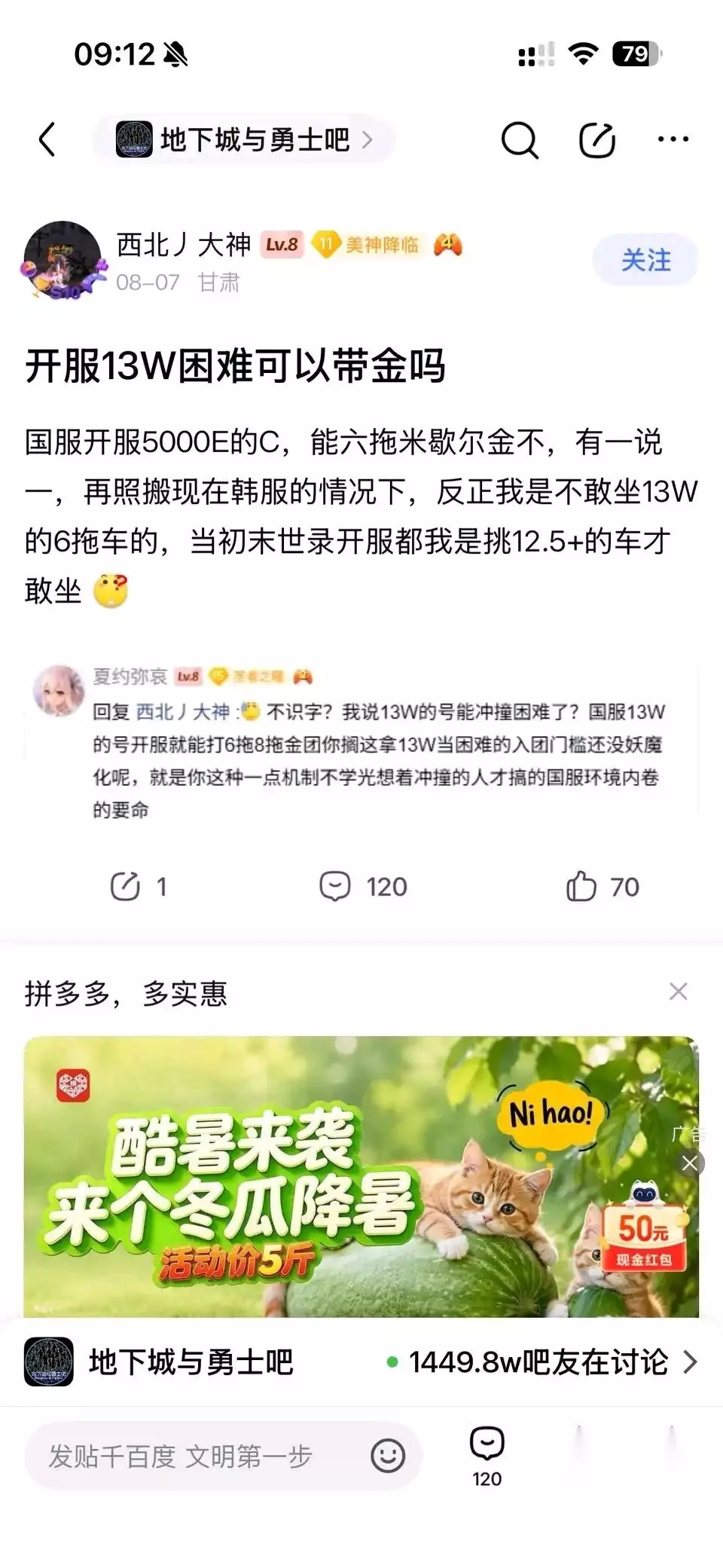
Task: Close the 50元 现金红包 floating widget
Action: 690,1163
